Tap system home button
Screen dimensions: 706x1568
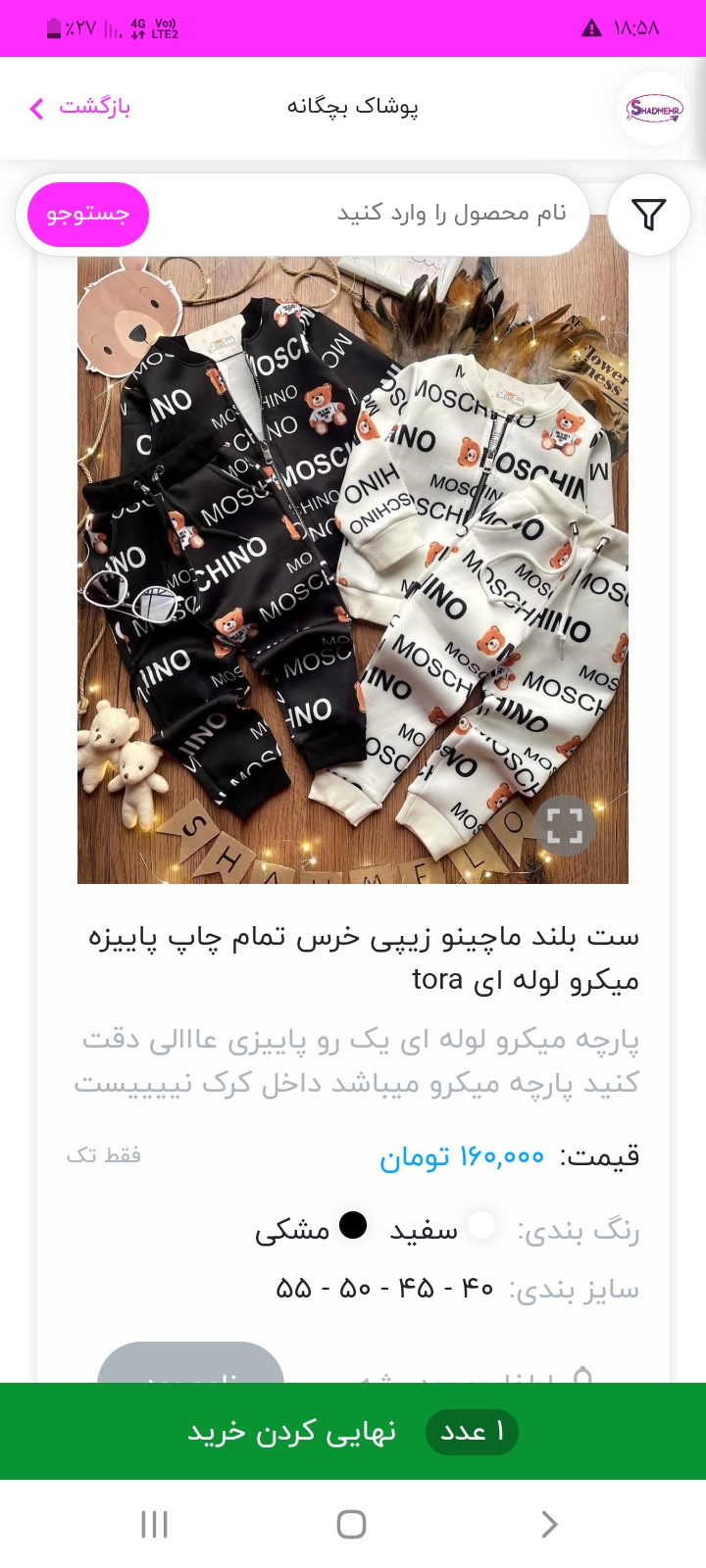pos(351,1524)
